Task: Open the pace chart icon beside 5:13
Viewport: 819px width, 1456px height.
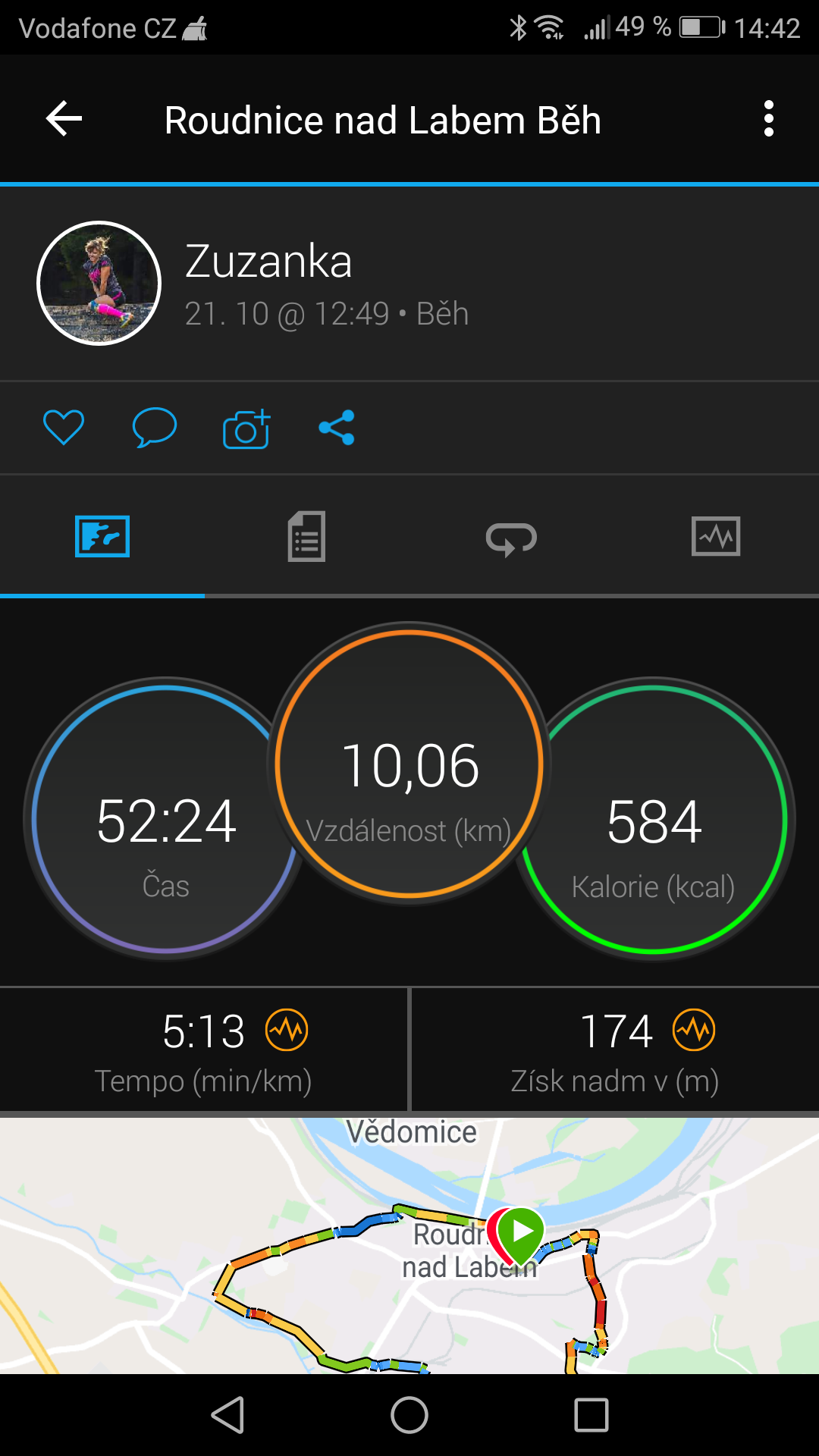Action: coord(287,1031)
